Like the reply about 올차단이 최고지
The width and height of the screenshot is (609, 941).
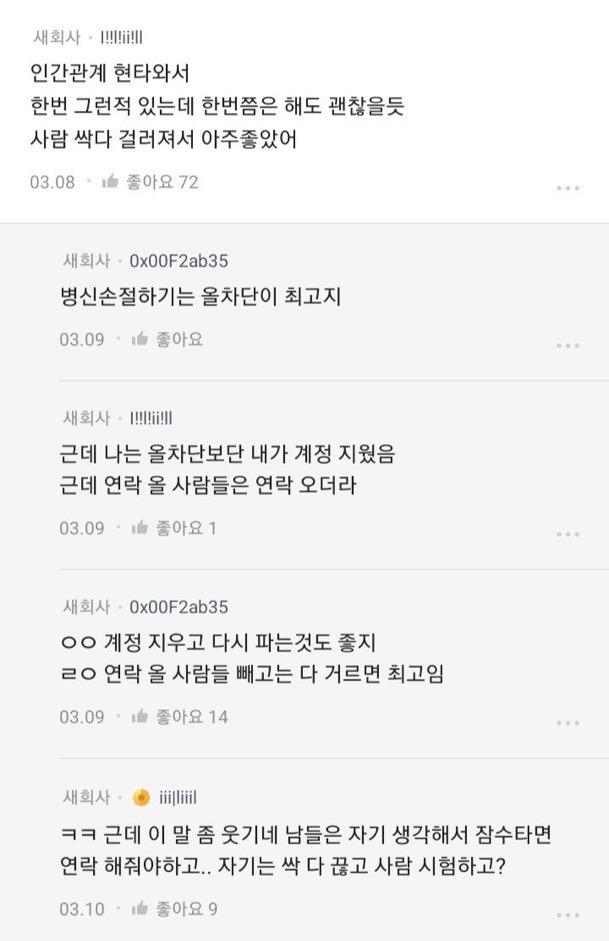pyautogui.click(x=140, y=339)
